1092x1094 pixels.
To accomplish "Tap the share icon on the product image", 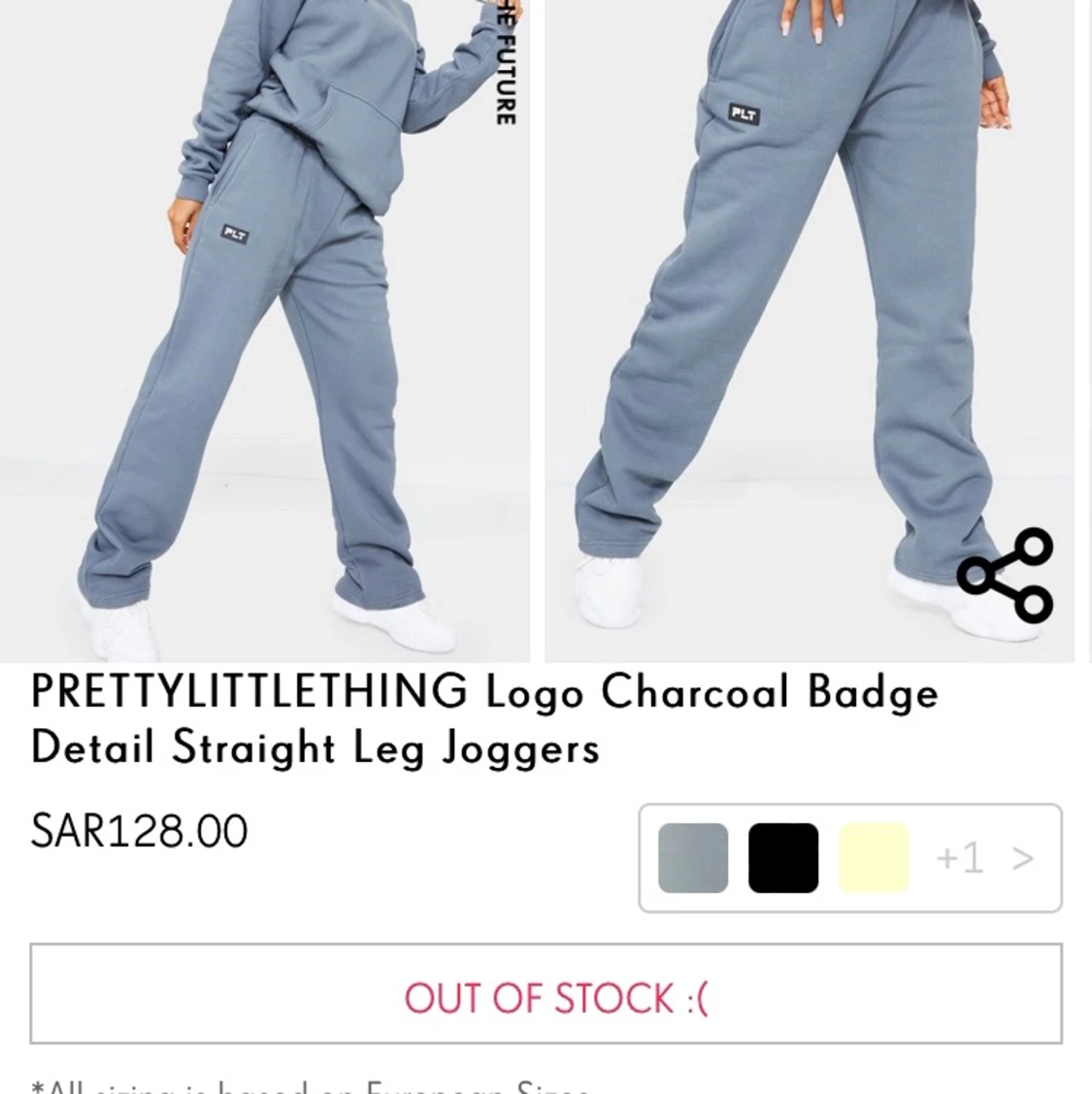I will click(1006, 575).
